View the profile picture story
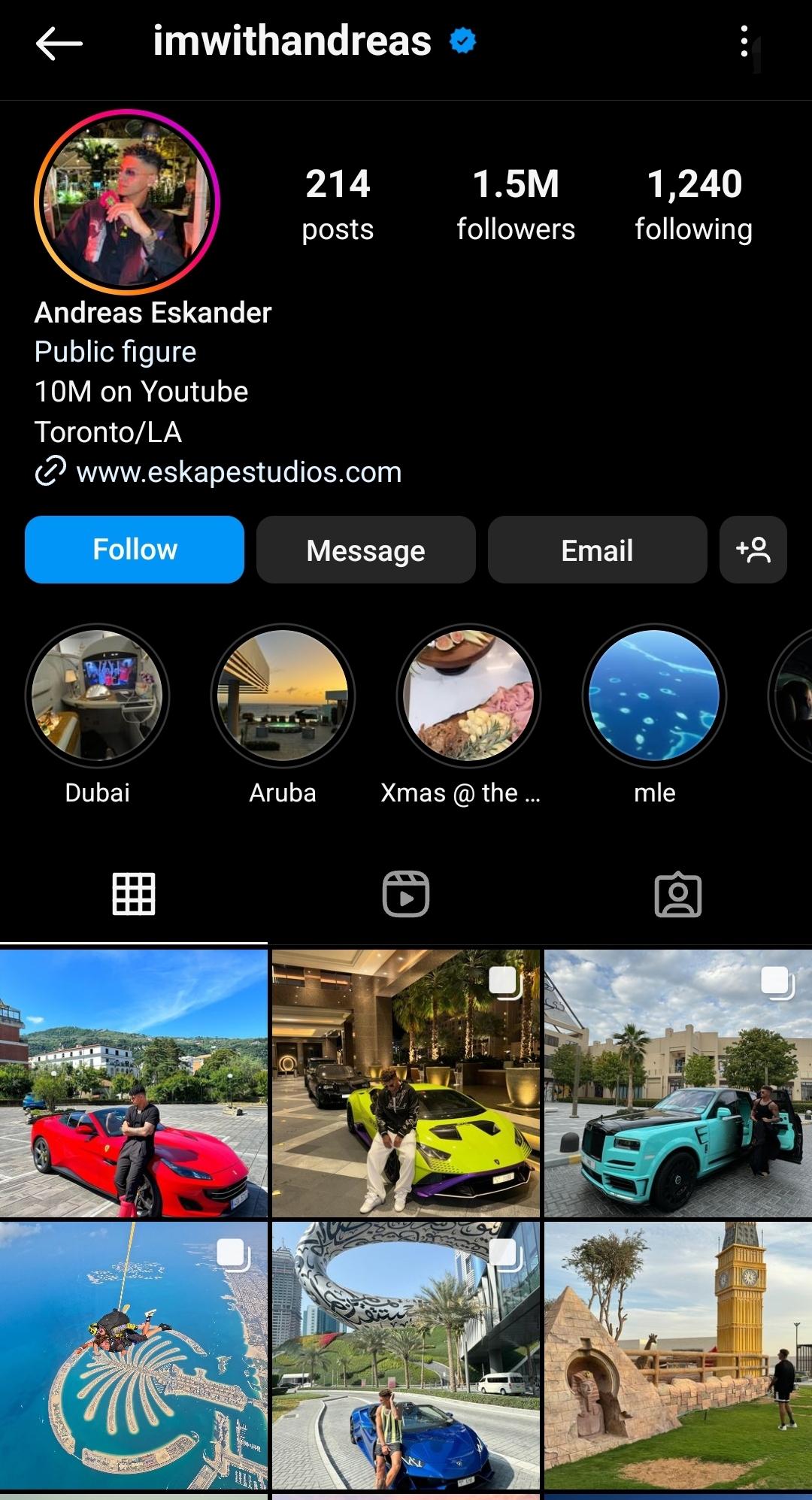 tap(126, 202)
